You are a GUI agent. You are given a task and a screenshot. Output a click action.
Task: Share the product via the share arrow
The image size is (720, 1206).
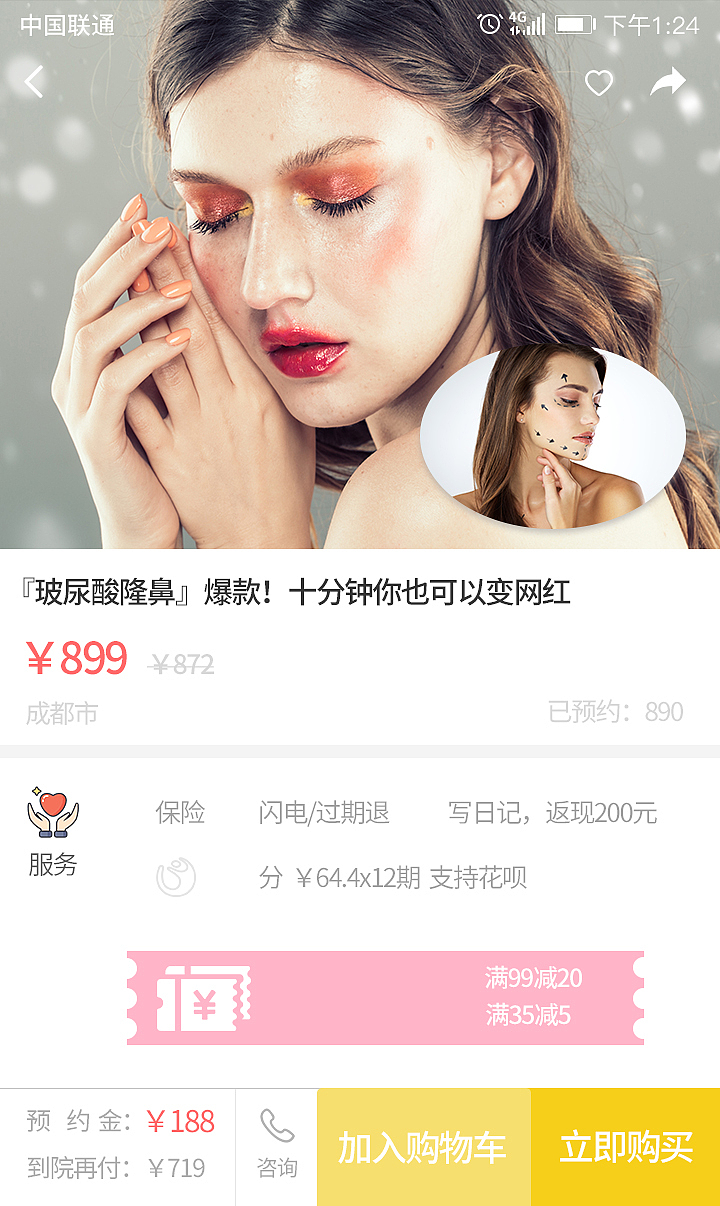point(668,81)
